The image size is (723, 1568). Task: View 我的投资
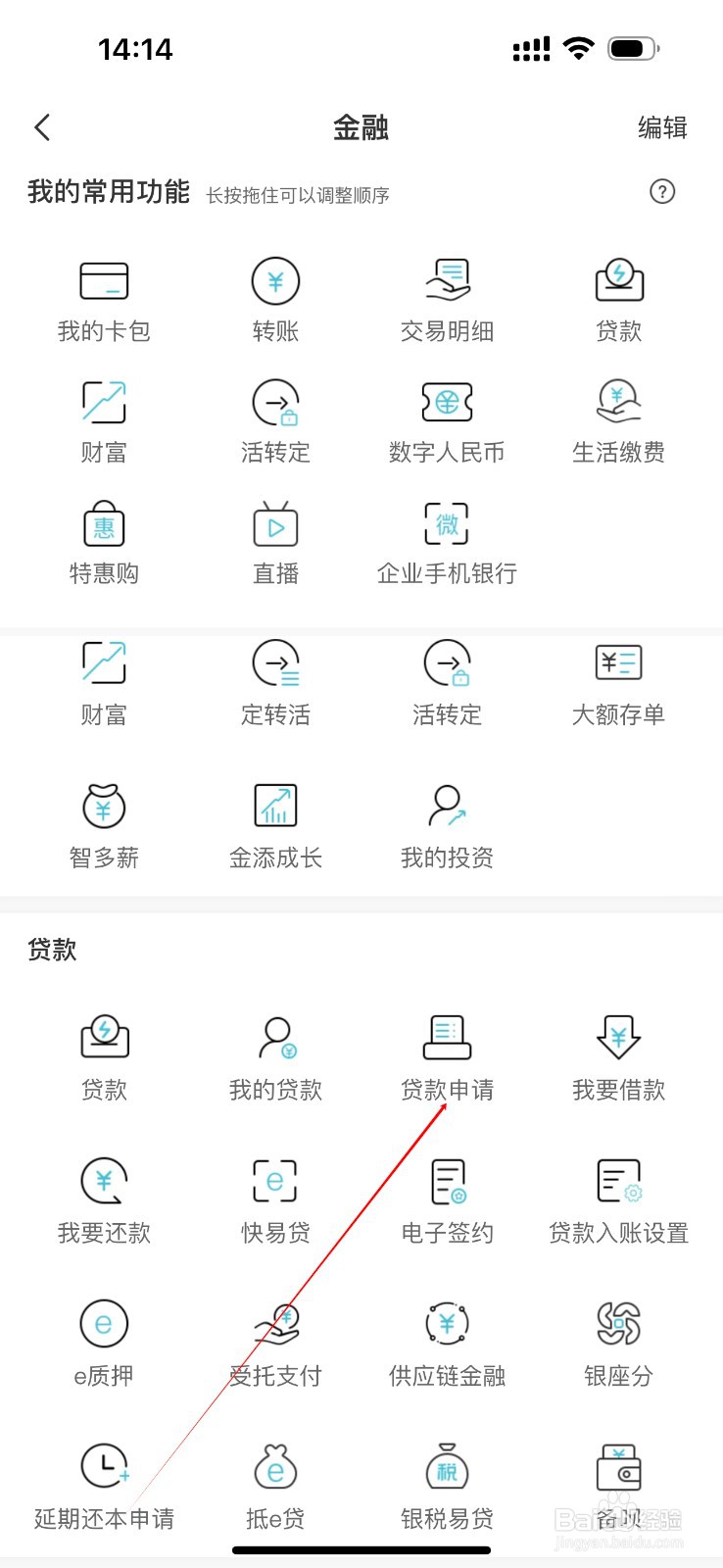(447, 828)
